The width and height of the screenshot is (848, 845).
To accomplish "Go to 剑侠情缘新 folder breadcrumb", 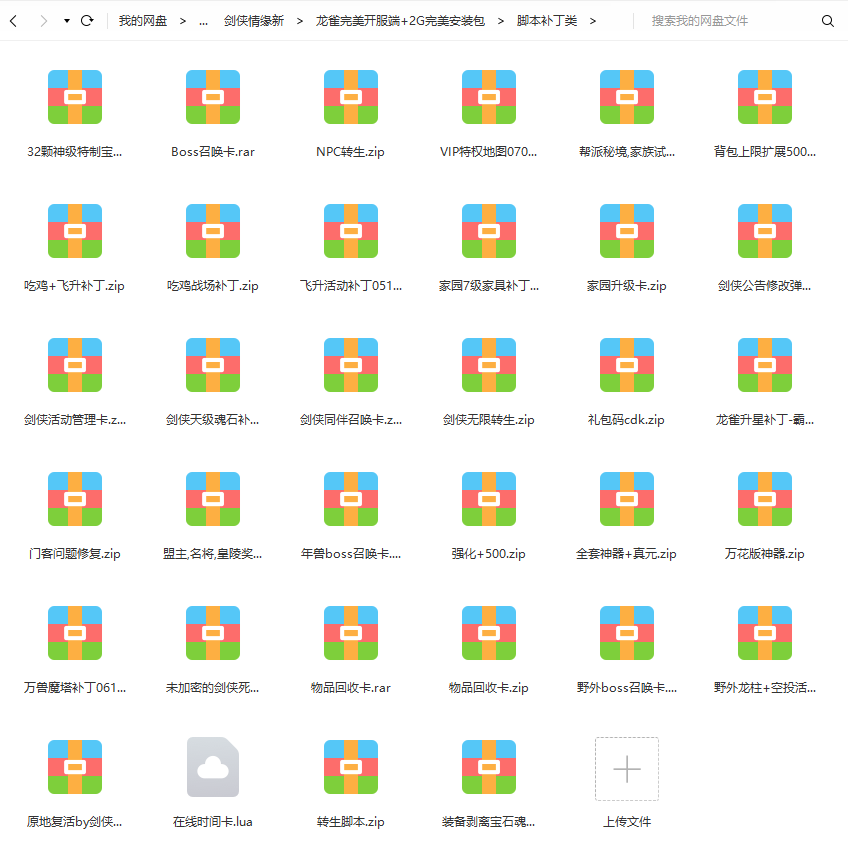I will [253, 21].
